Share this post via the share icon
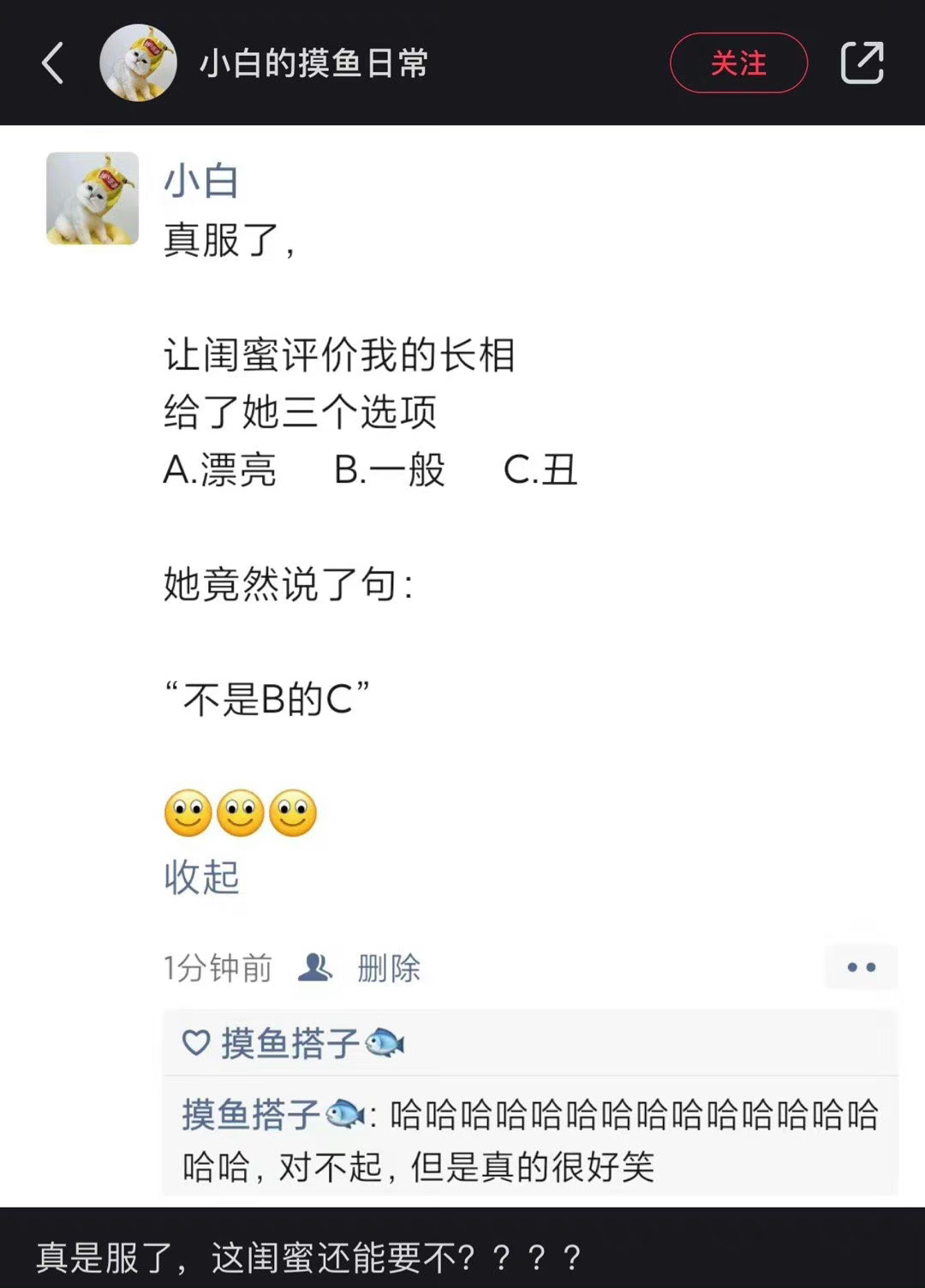This screenshot has height=1288, width=925. click(862, 63)
